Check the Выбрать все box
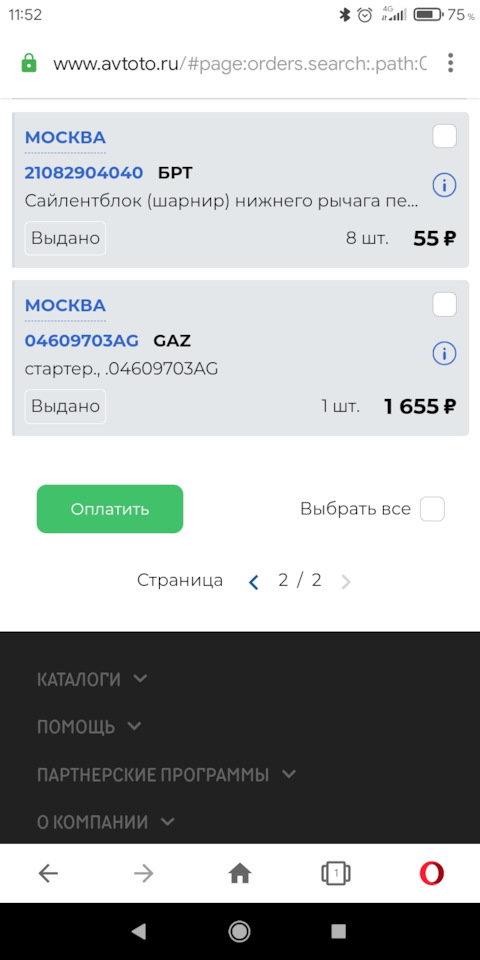The width and height of the screenshot is (480, 960). [432, 509]
